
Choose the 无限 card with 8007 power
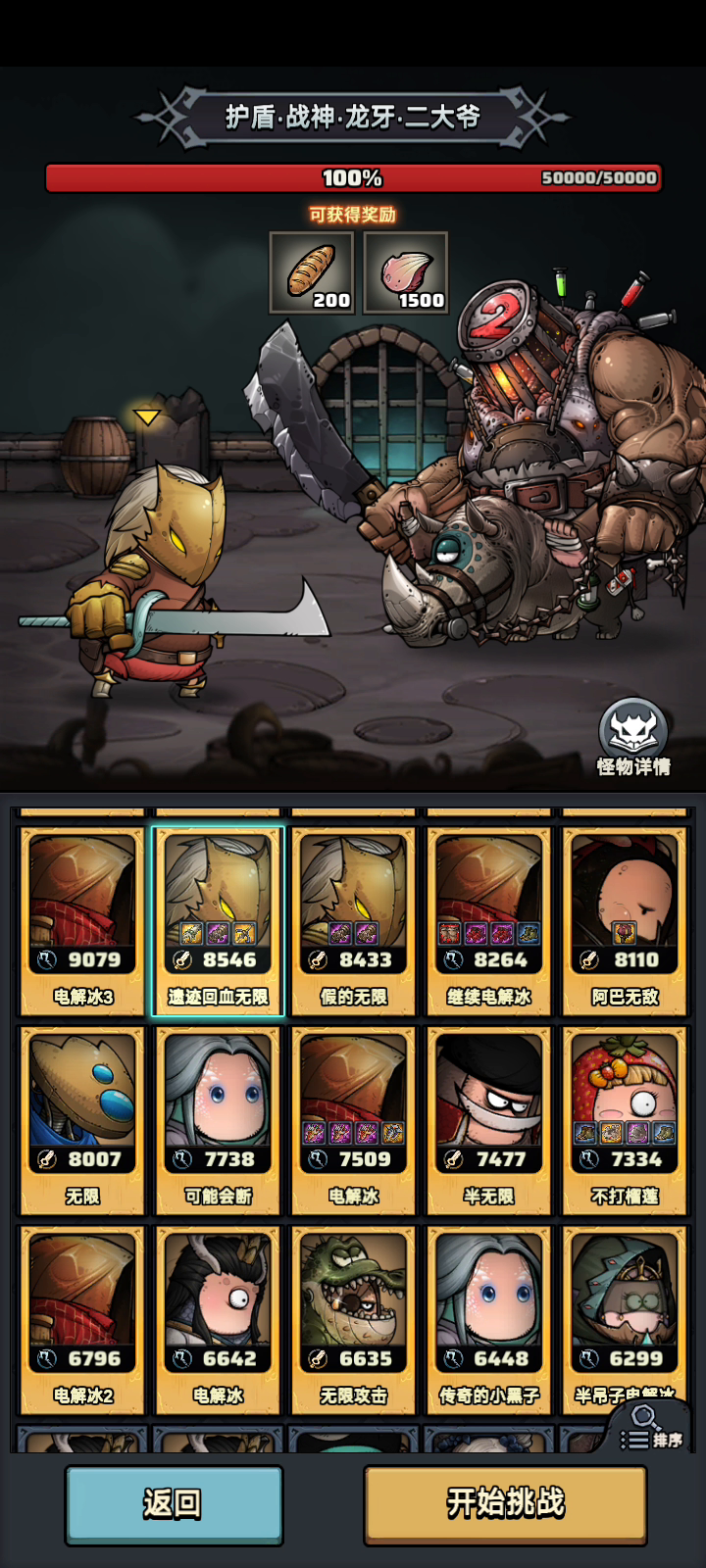point(82,1119)
